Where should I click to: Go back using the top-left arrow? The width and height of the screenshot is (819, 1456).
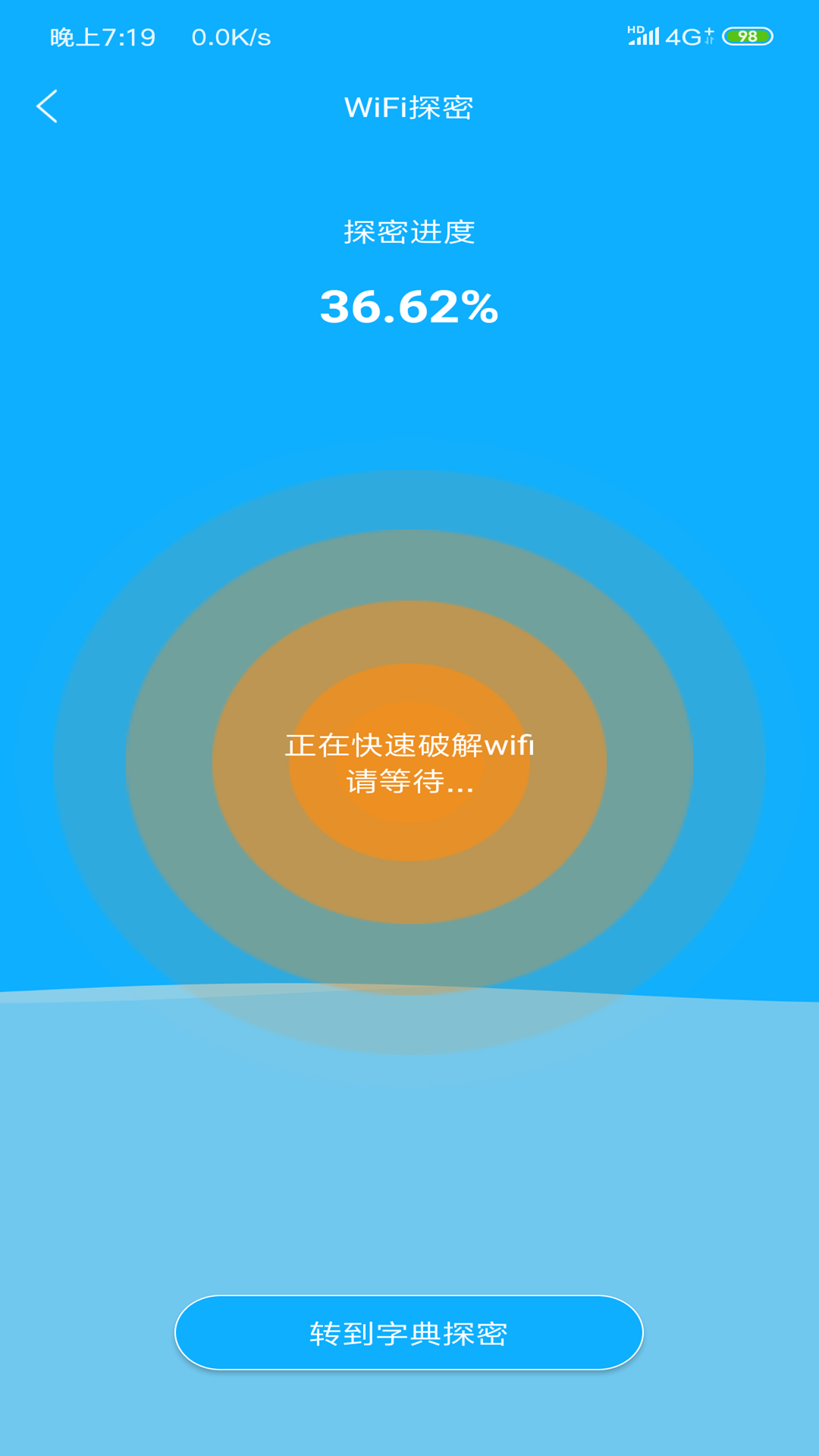coord(47,106)
